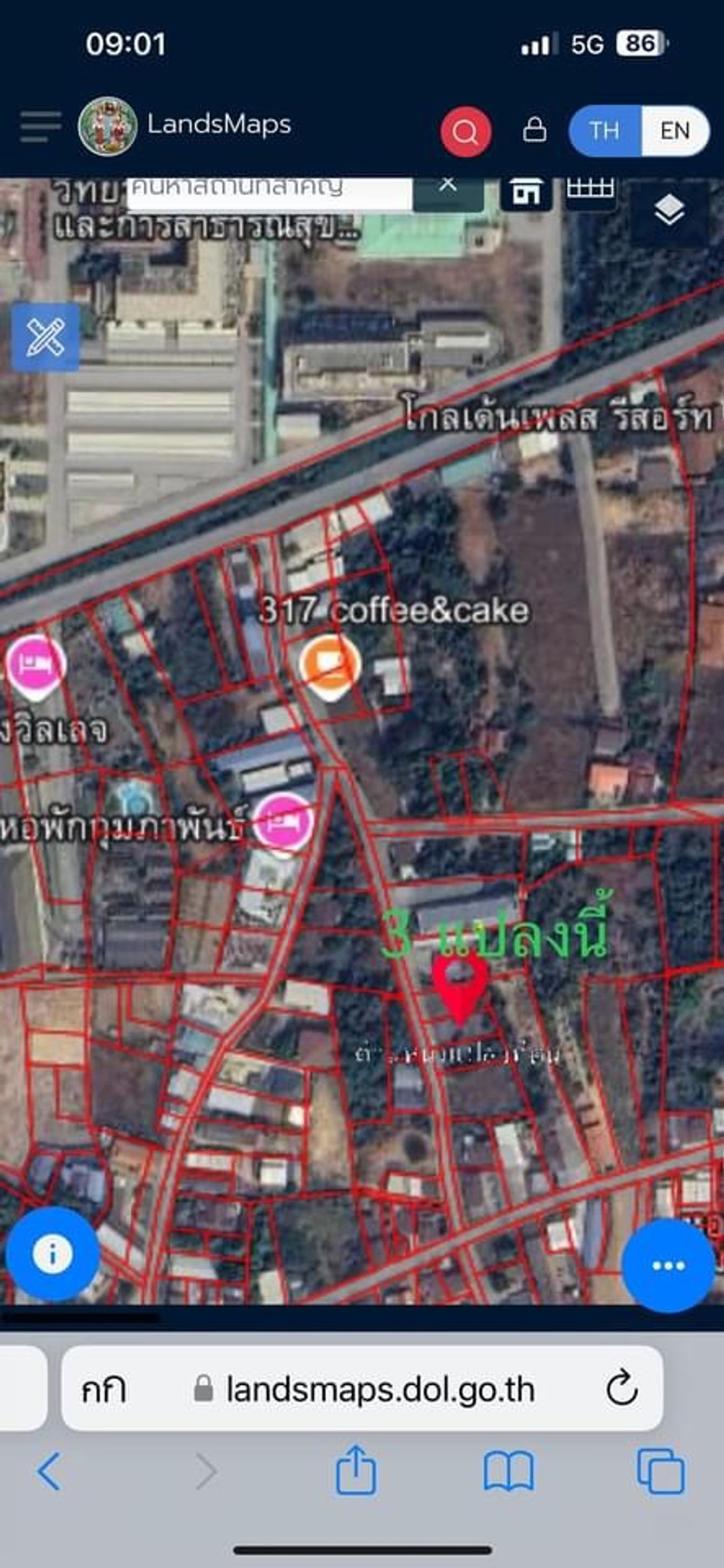Share this page from the Safari toolbar

356,1470
